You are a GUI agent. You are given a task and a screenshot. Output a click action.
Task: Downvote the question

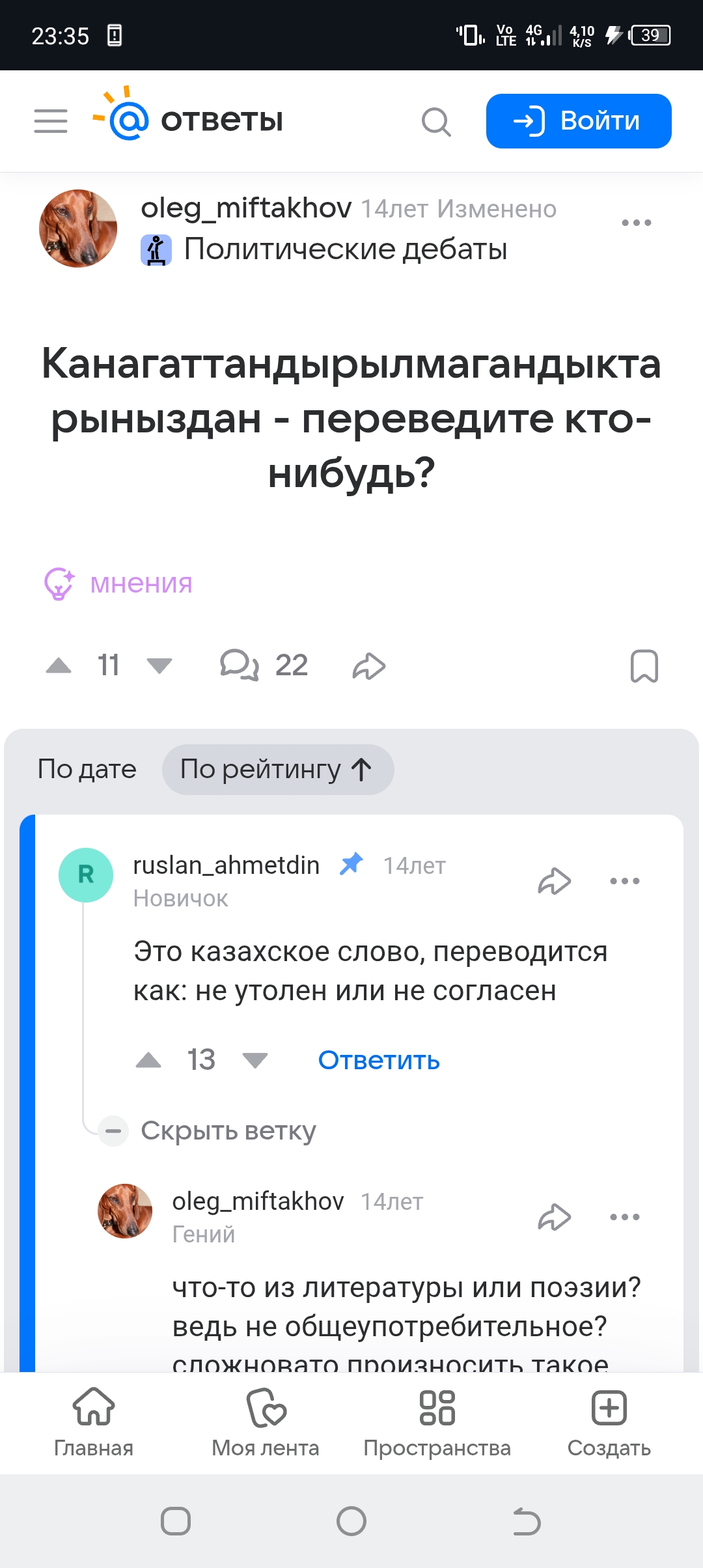click(159, 665)
